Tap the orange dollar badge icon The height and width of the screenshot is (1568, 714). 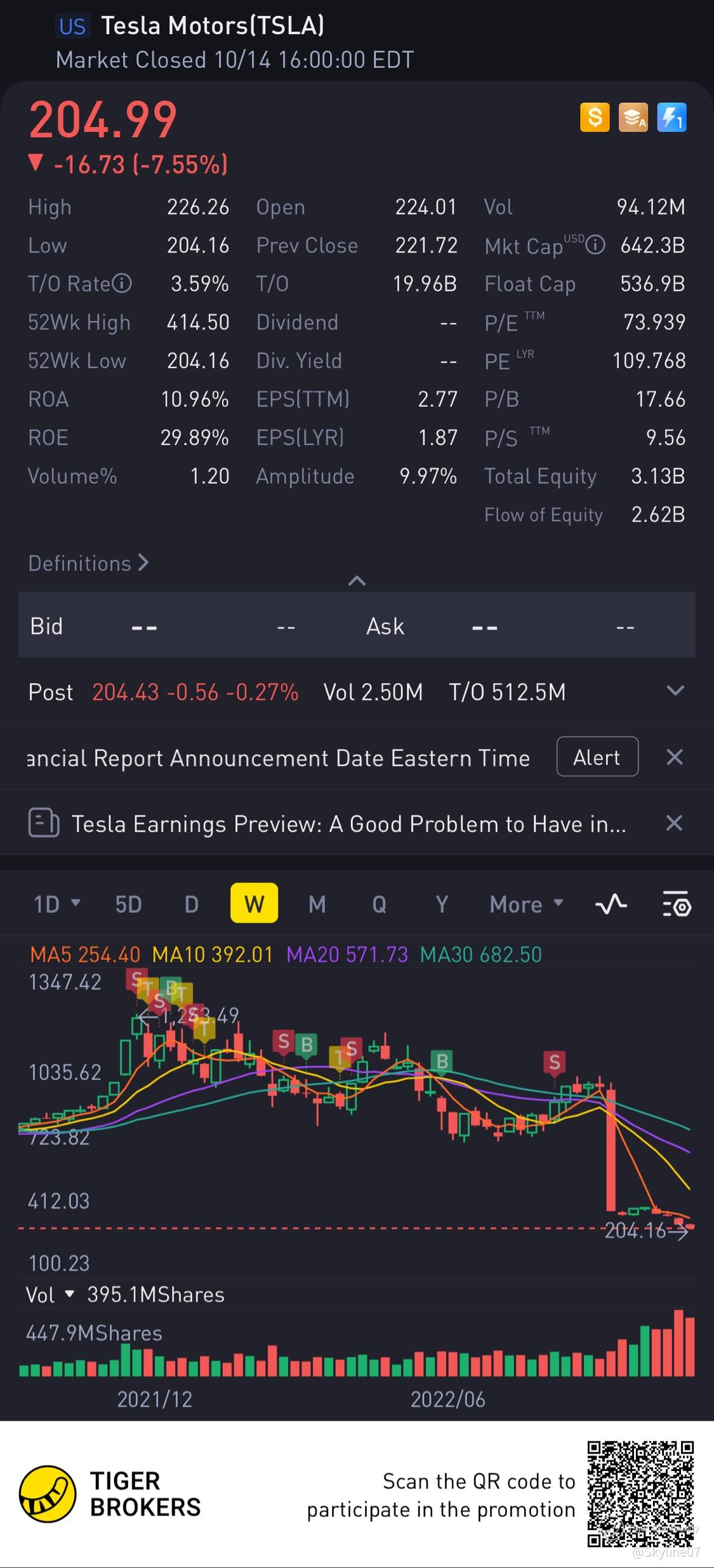pos(595,117)
